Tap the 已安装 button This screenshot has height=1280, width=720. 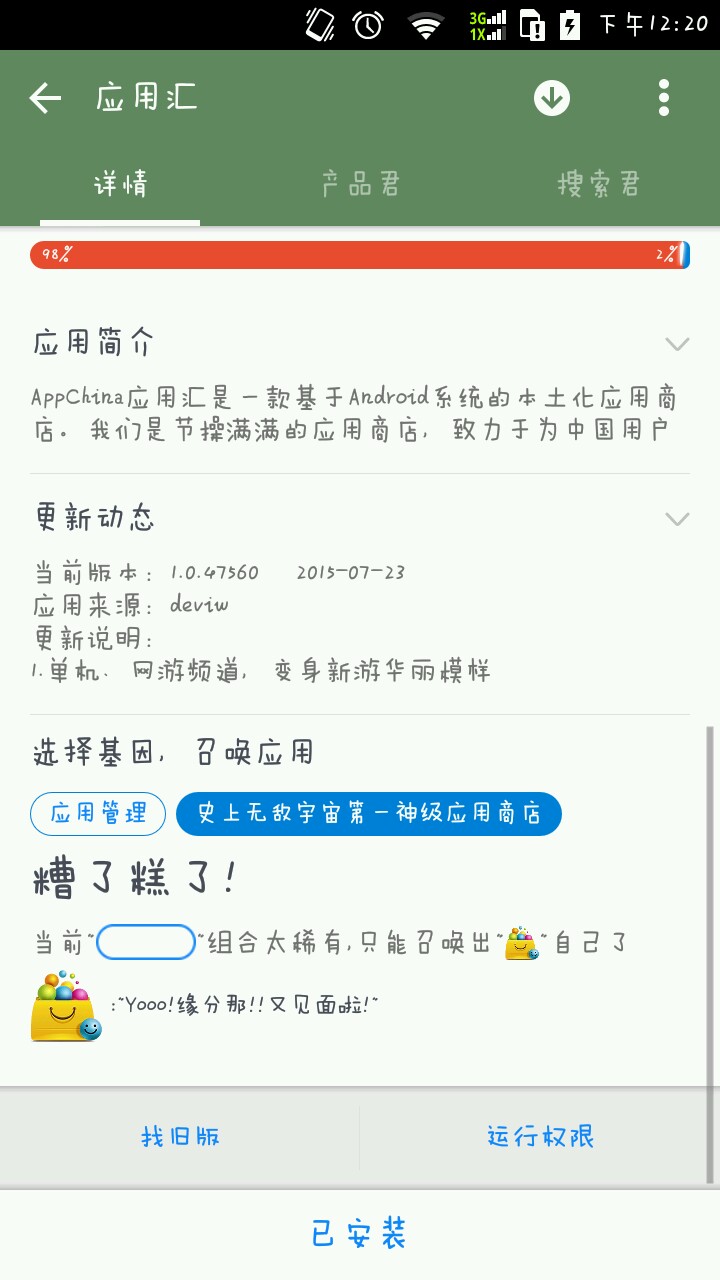click(360, 1234)
